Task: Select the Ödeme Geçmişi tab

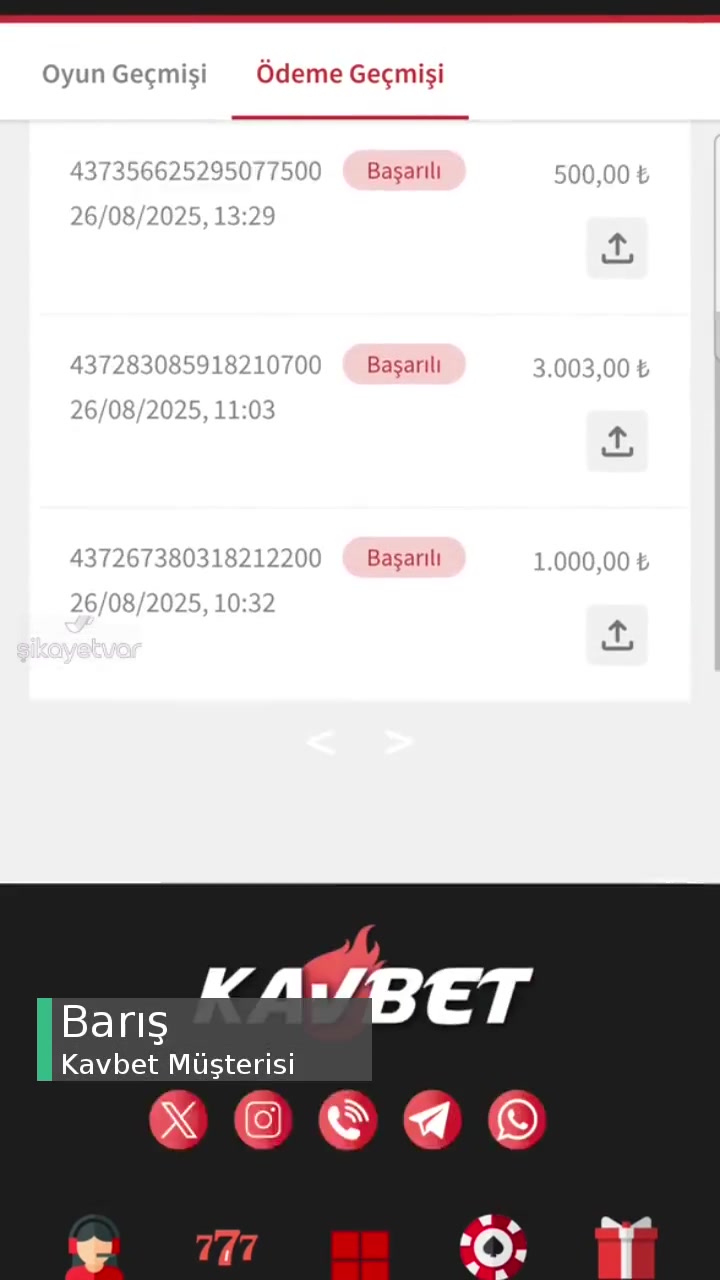Action: (x=350, y=73)
